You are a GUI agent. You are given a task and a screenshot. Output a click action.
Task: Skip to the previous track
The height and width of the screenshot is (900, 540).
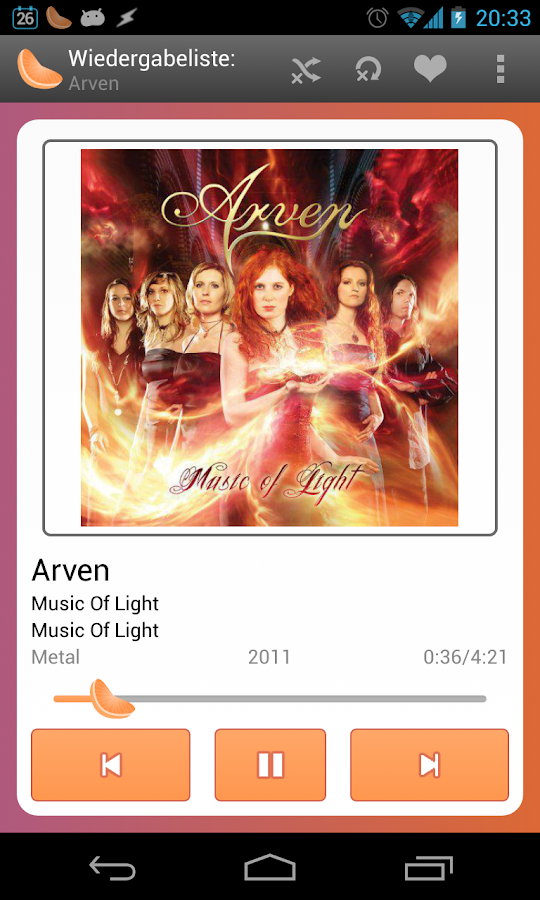pyautogui.click(x=110, y=765)
